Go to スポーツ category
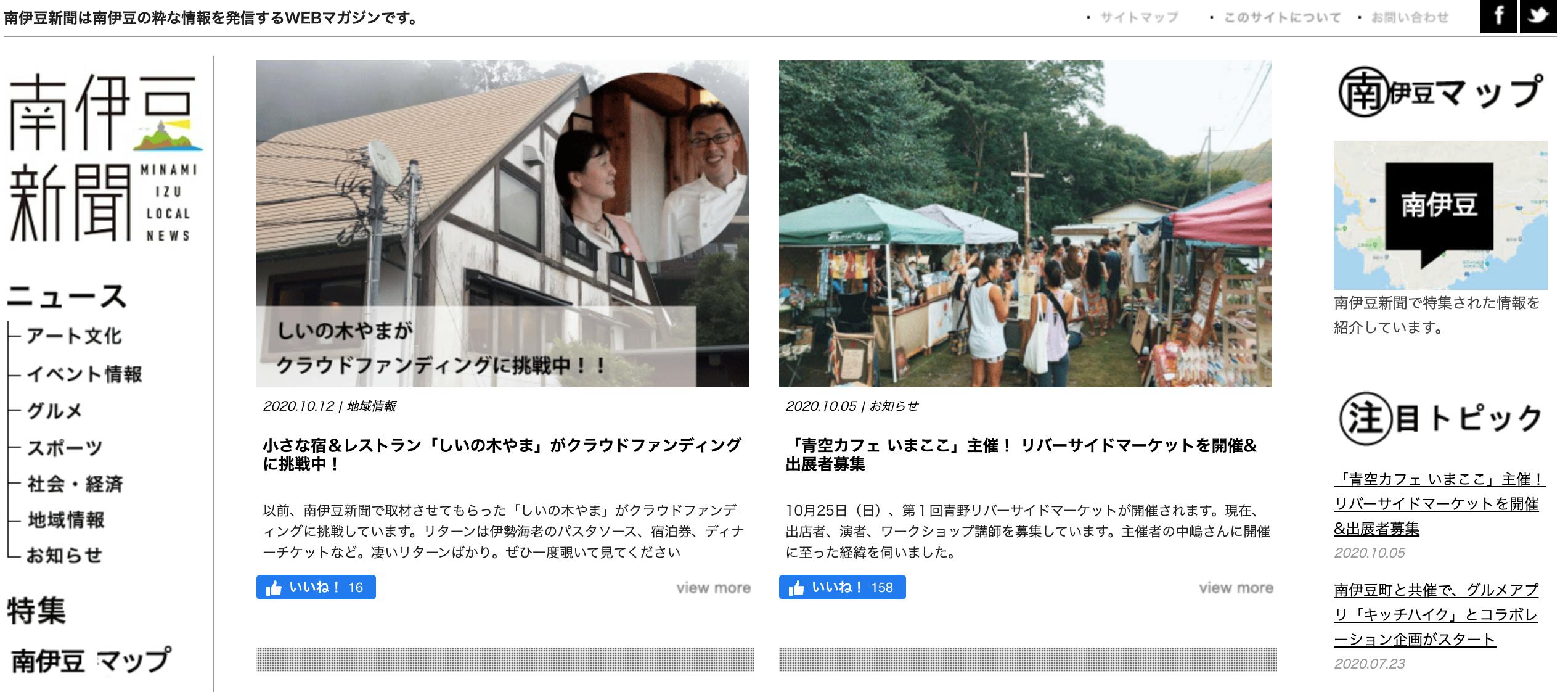 (64, 447)
